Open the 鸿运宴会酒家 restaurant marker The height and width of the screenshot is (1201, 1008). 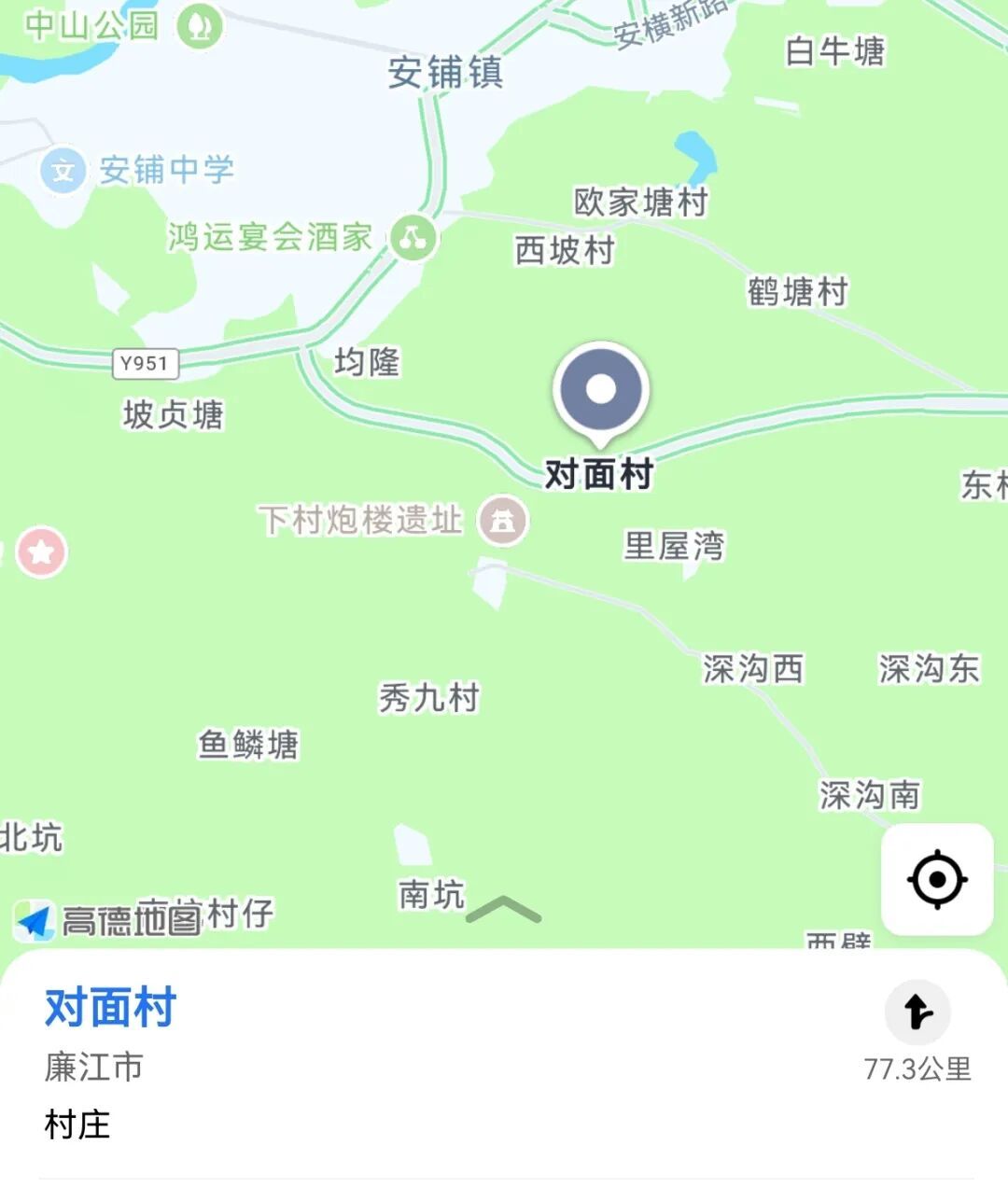coord(413,237)
